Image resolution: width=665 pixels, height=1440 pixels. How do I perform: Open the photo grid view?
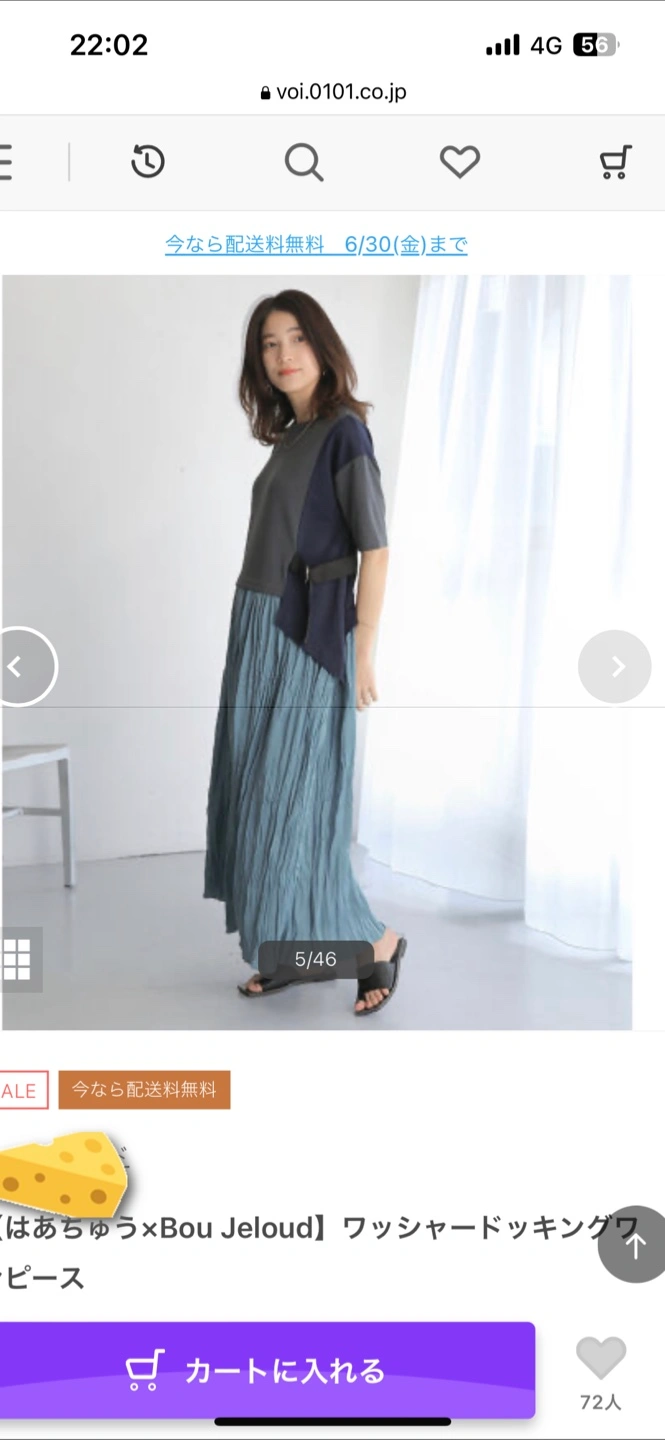[18, 960]
